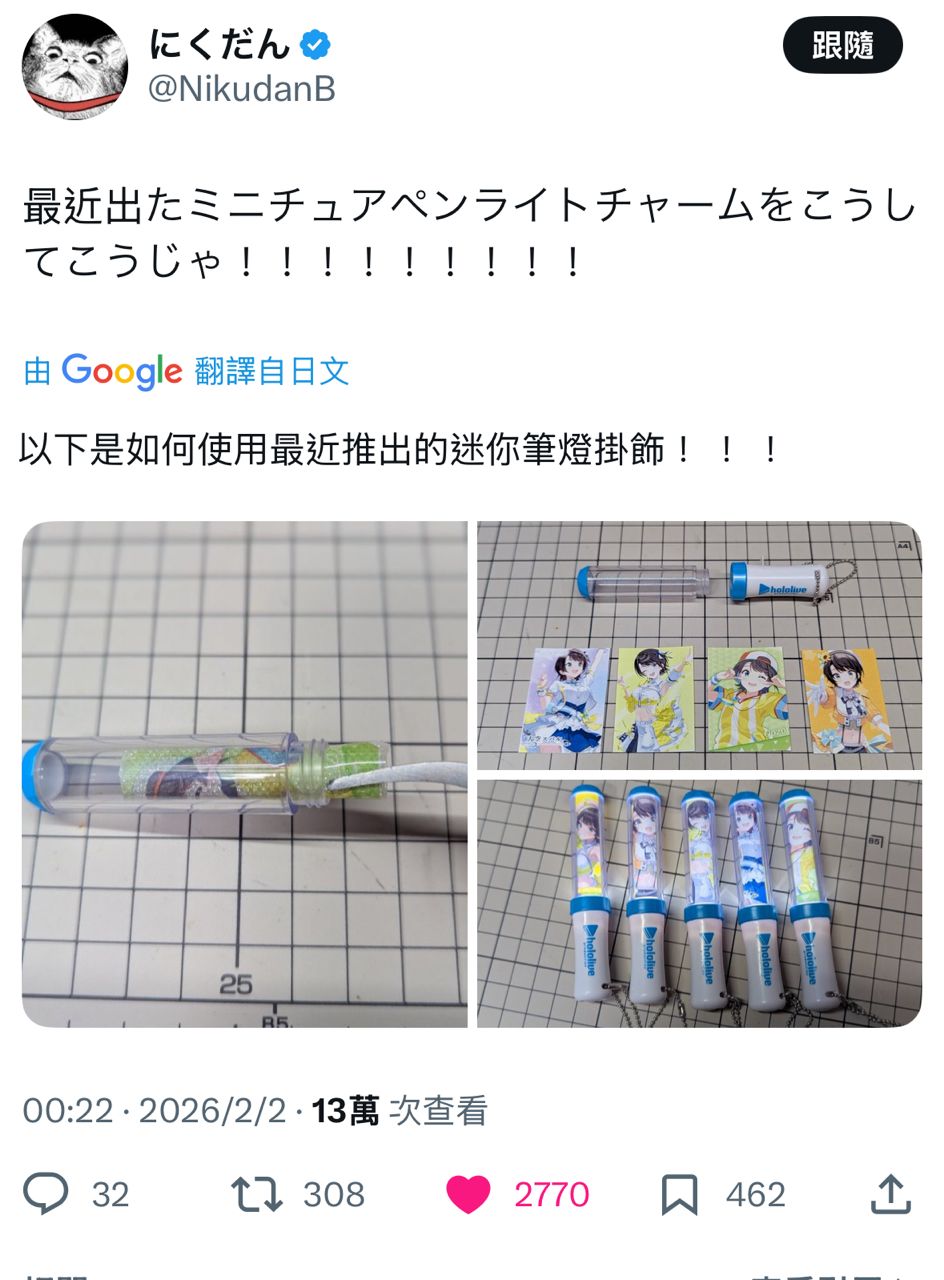Repost this tweet
The height and width of the screenshot is (1280, 944).
(x=256, y=1194)
